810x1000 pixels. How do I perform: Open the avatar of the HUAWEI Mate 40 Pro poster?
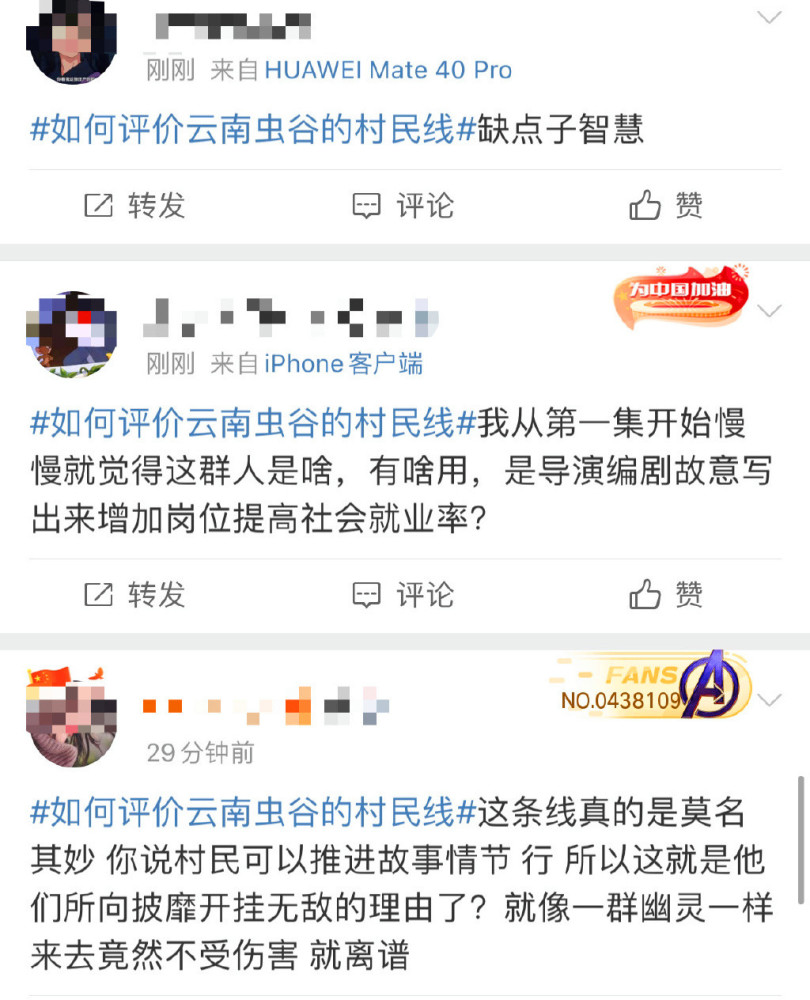click(71, 41)
